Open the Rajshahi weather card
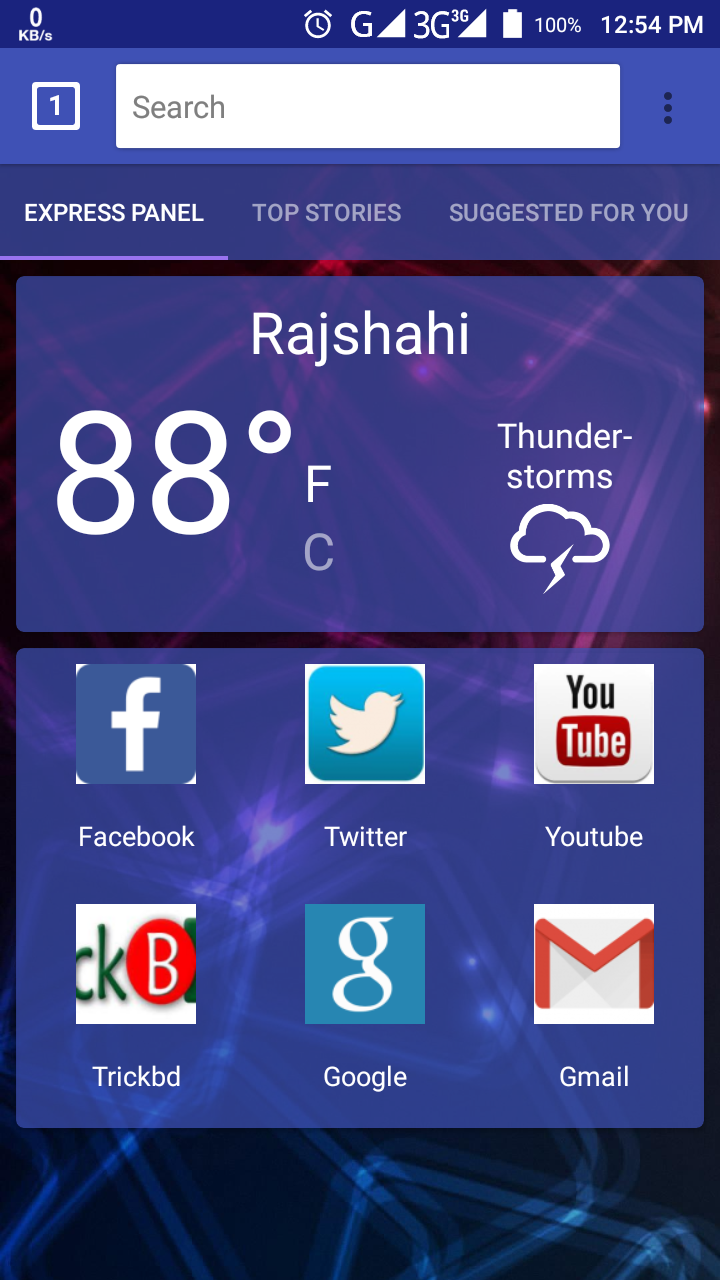720x1280 pixels. tap(360, 335)
